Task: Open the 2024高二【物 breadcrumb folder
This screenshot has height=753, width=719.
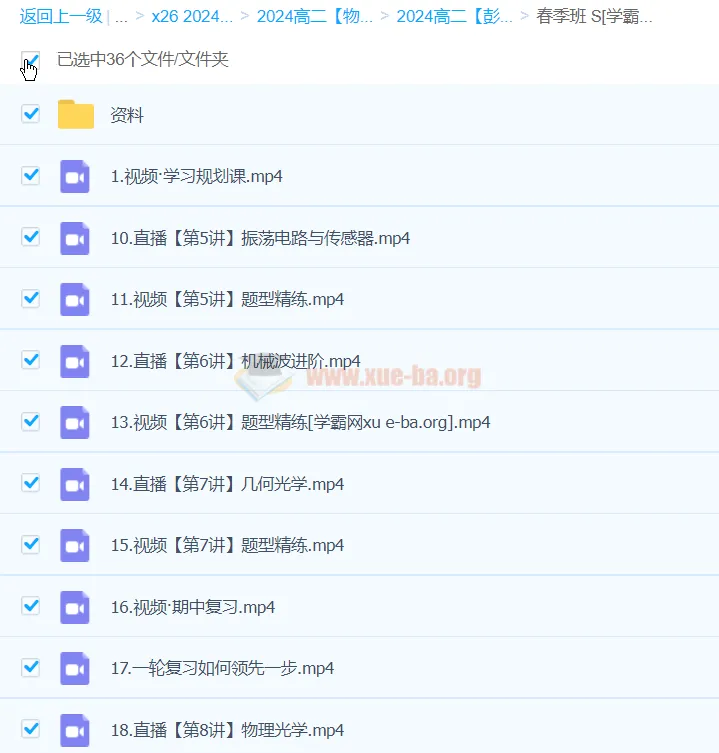Action: click(315, 16)
